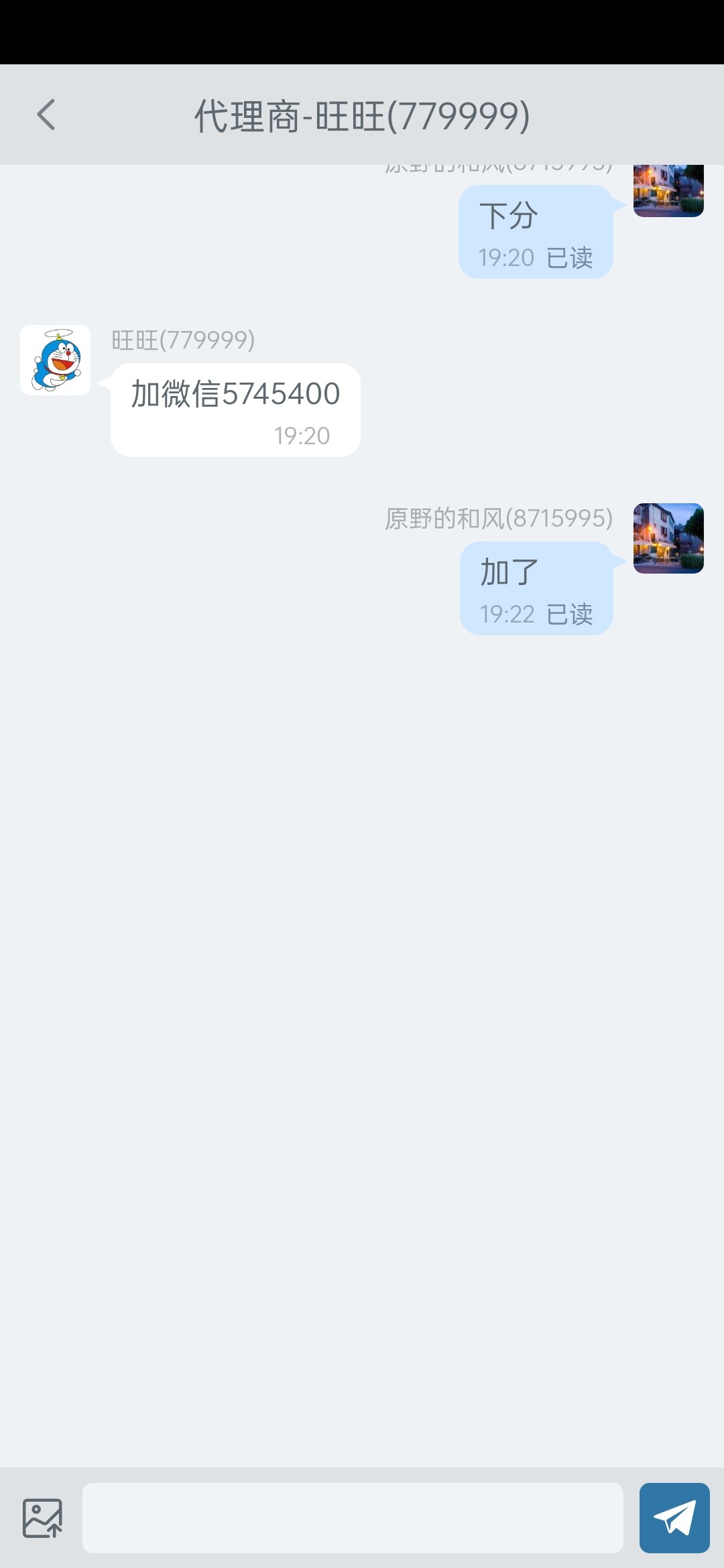Open the avatar beside the 加了 message
Screen dimensions: 724x1568
tap(668, 539)
